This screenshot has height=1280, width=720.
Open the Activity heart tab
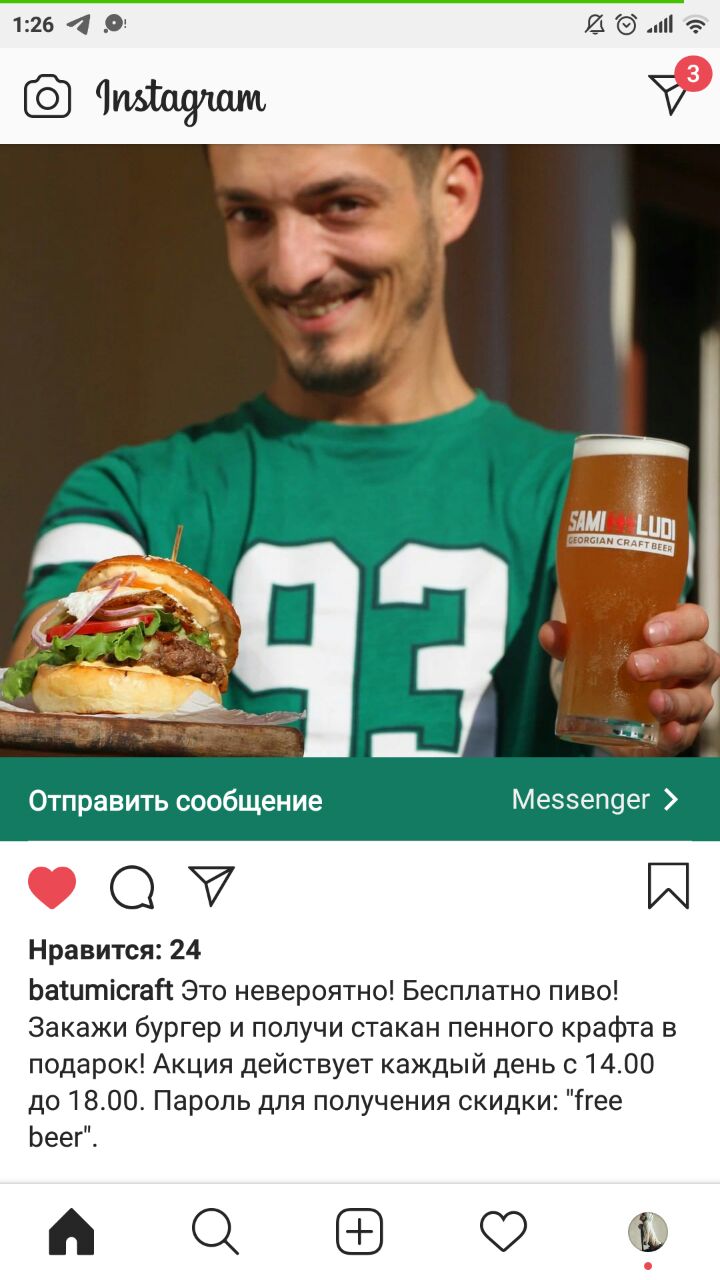pos(503,1231)
